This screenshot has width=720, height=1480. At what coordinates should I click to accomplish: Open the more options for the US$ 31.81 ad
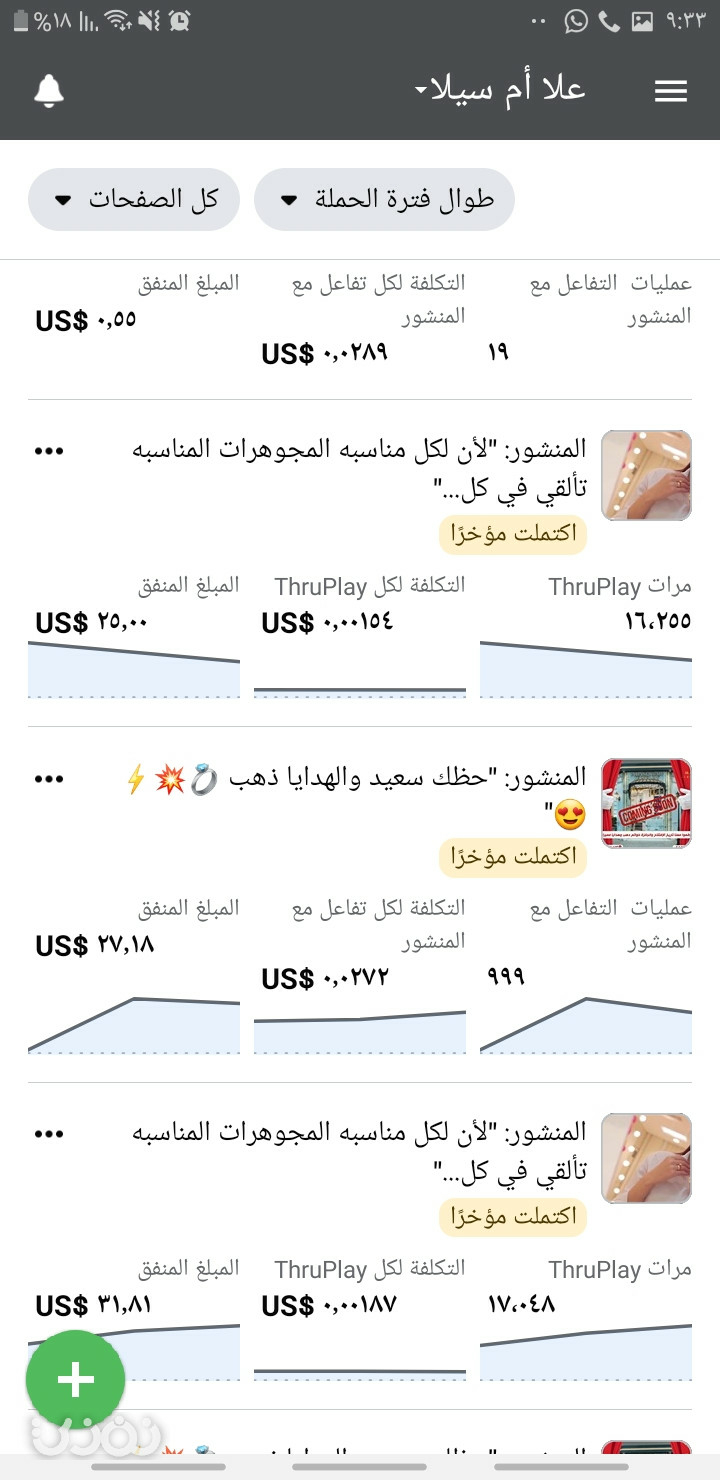pos(49,1133)
